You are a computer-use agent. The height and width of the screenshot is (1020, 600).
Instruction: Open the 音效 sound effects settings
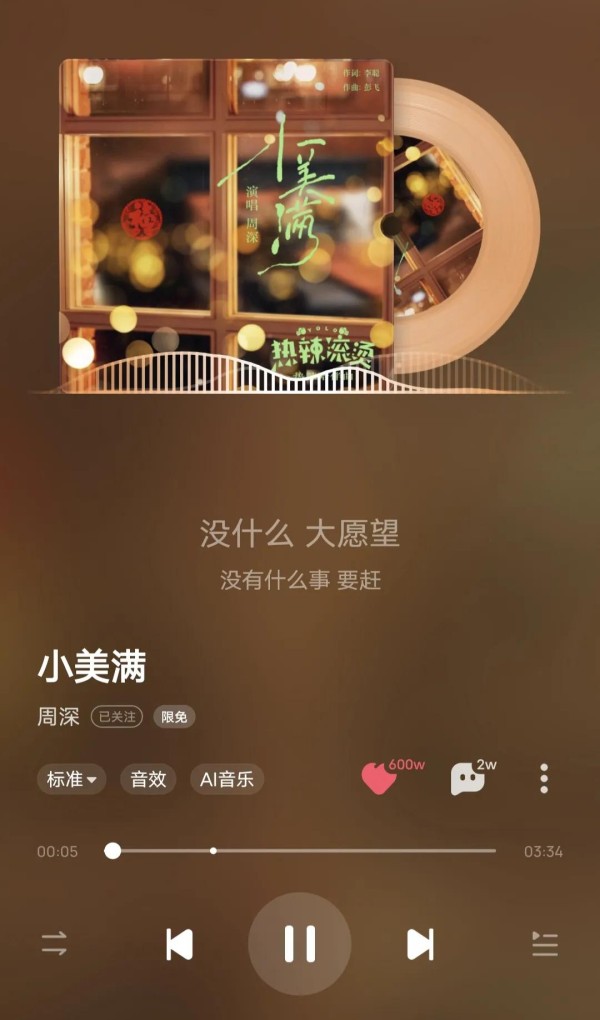click(148, 779)
